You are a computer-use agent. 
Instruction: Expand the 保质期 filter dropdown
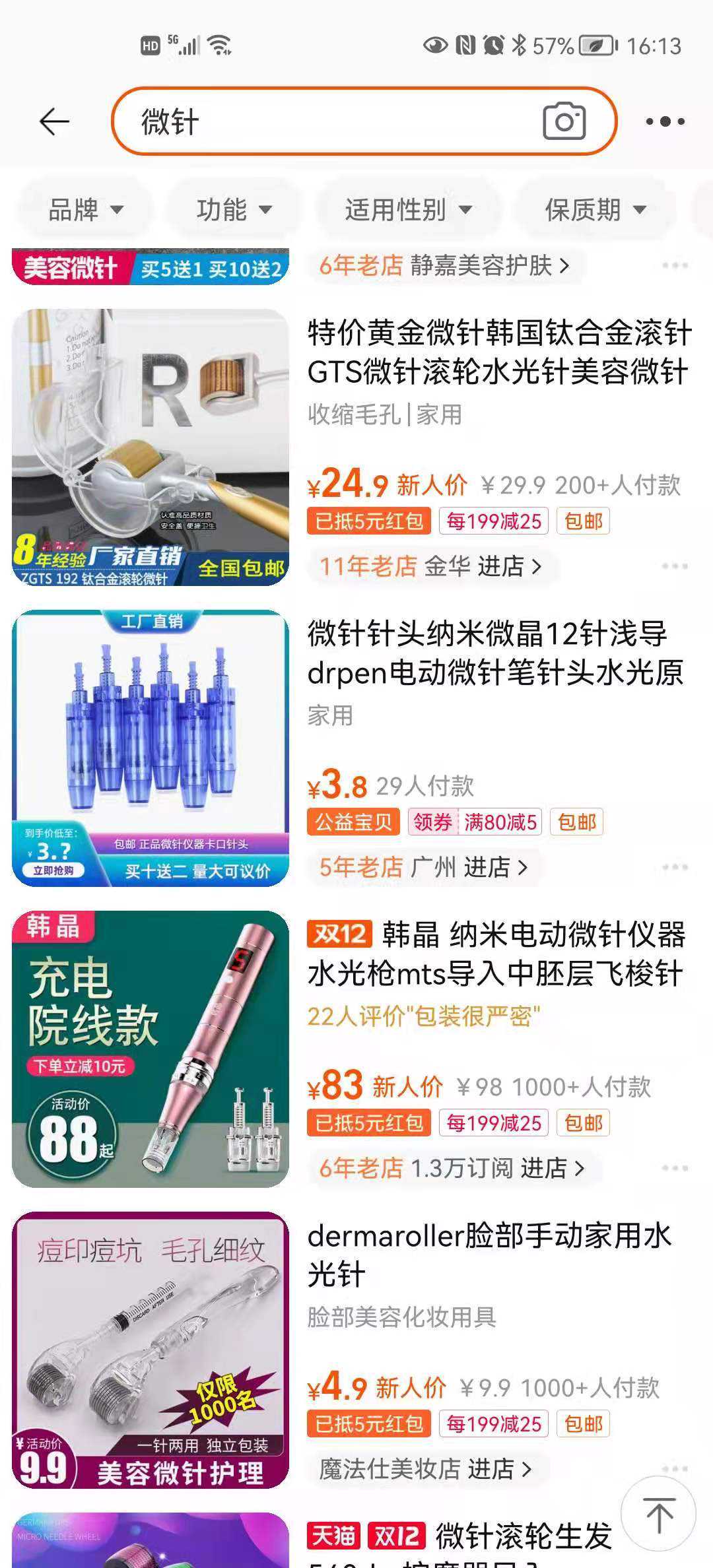pyautogui.click(x=595, y=210)
